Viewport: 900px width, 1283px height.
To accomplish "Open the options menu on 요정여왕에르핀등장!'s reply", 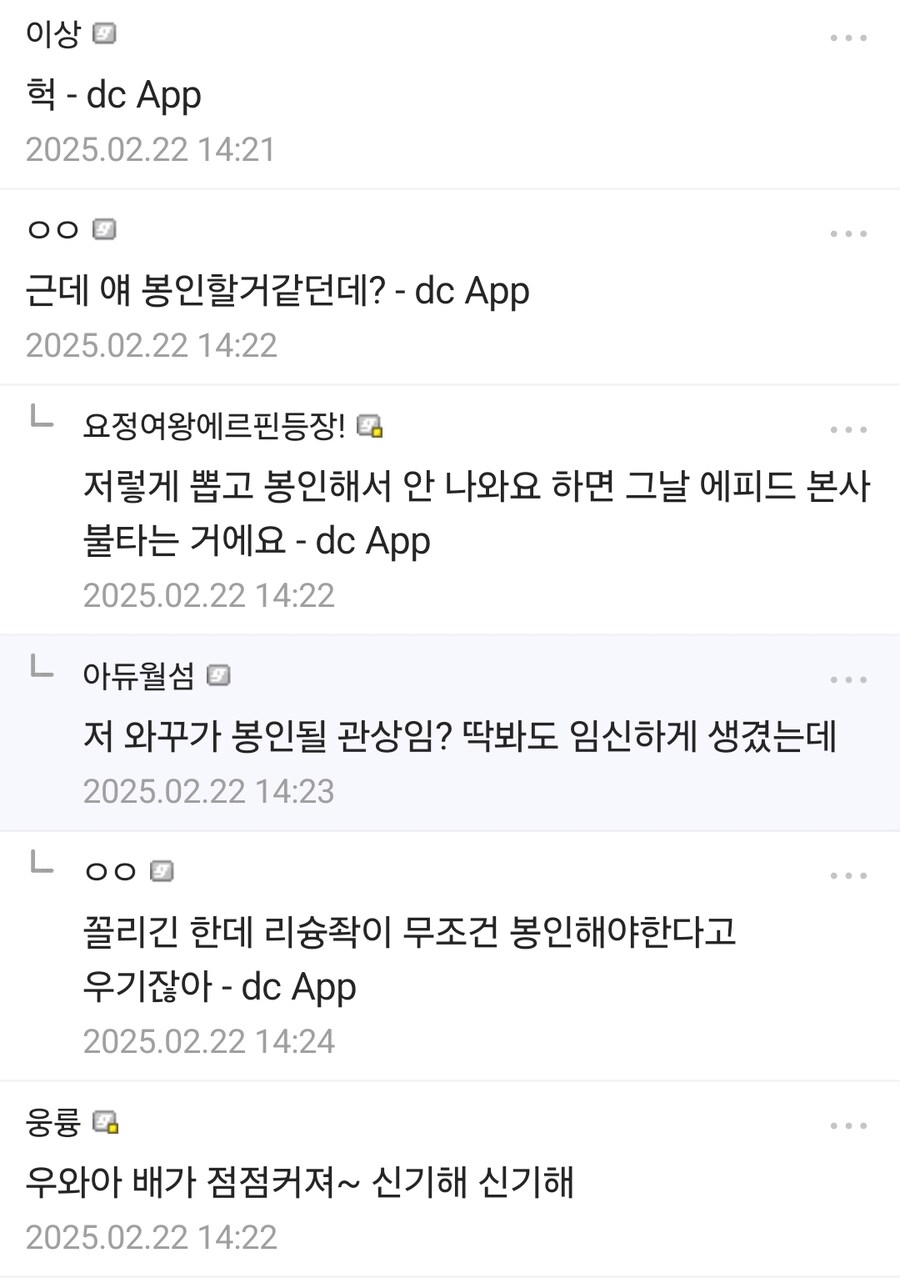I will (x=849, y=430).
